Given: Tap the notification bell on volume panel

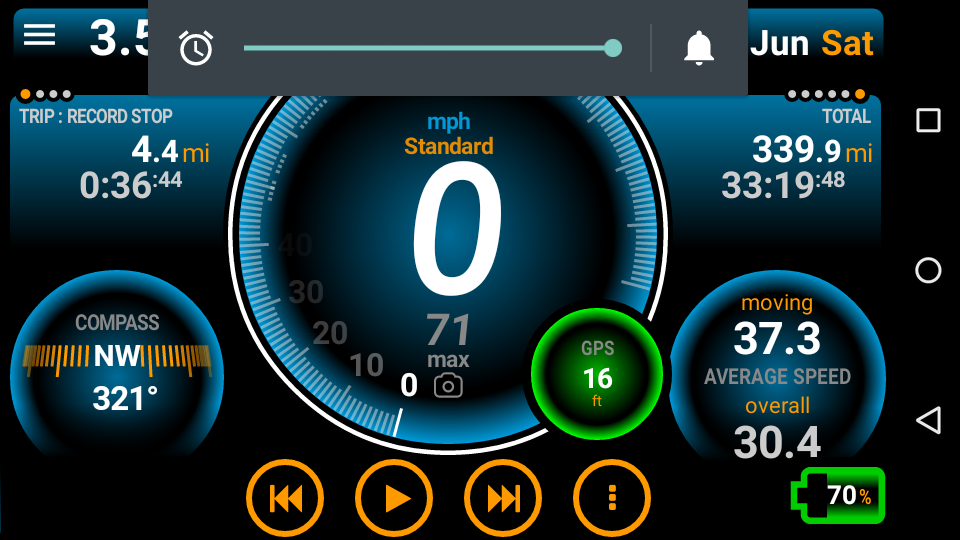Looking at the screenshot, I should click(x=699, y=48).
